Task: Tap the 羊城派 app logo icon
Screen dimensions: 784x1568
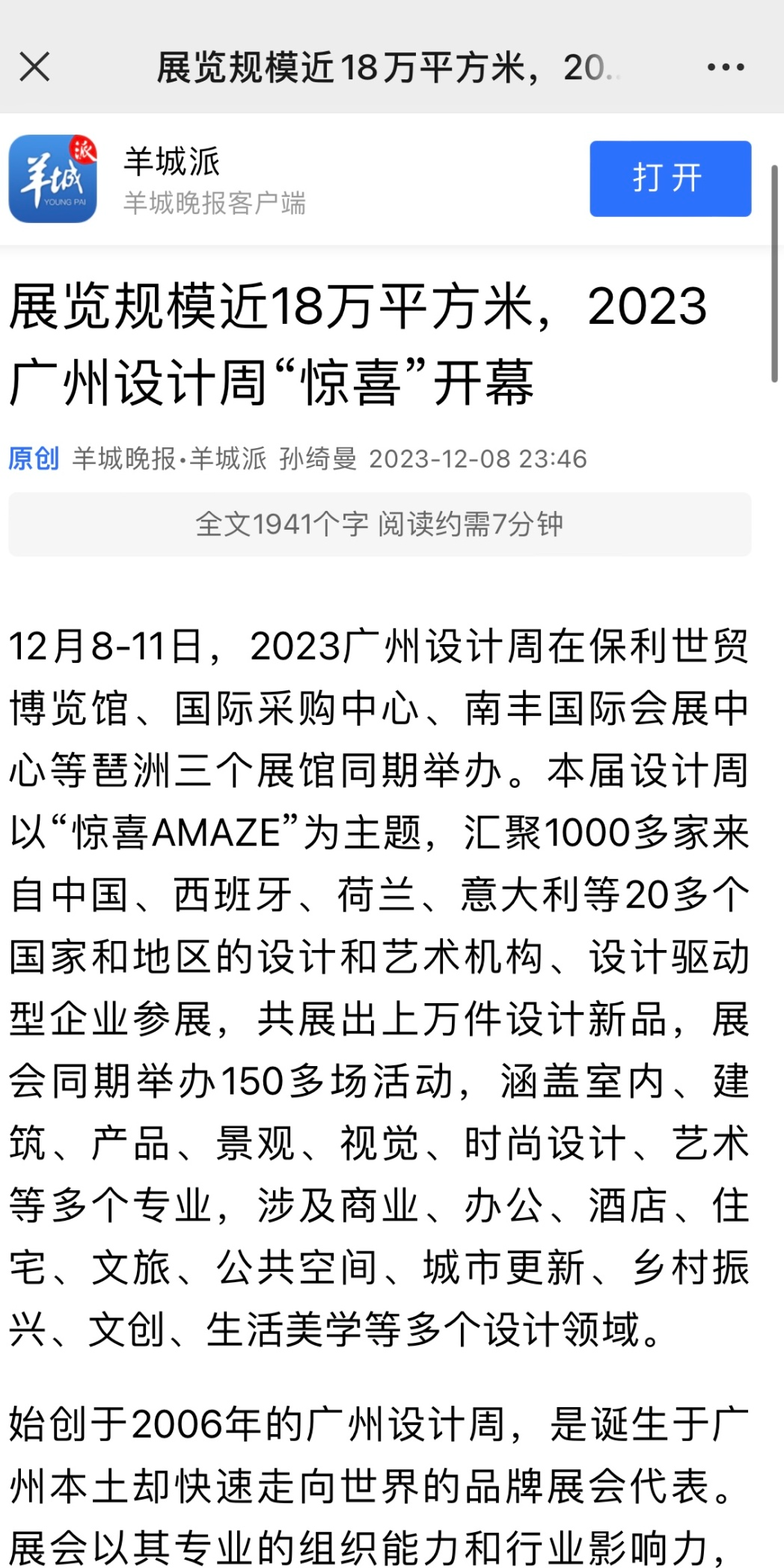Action: click(x=52, y=180)
